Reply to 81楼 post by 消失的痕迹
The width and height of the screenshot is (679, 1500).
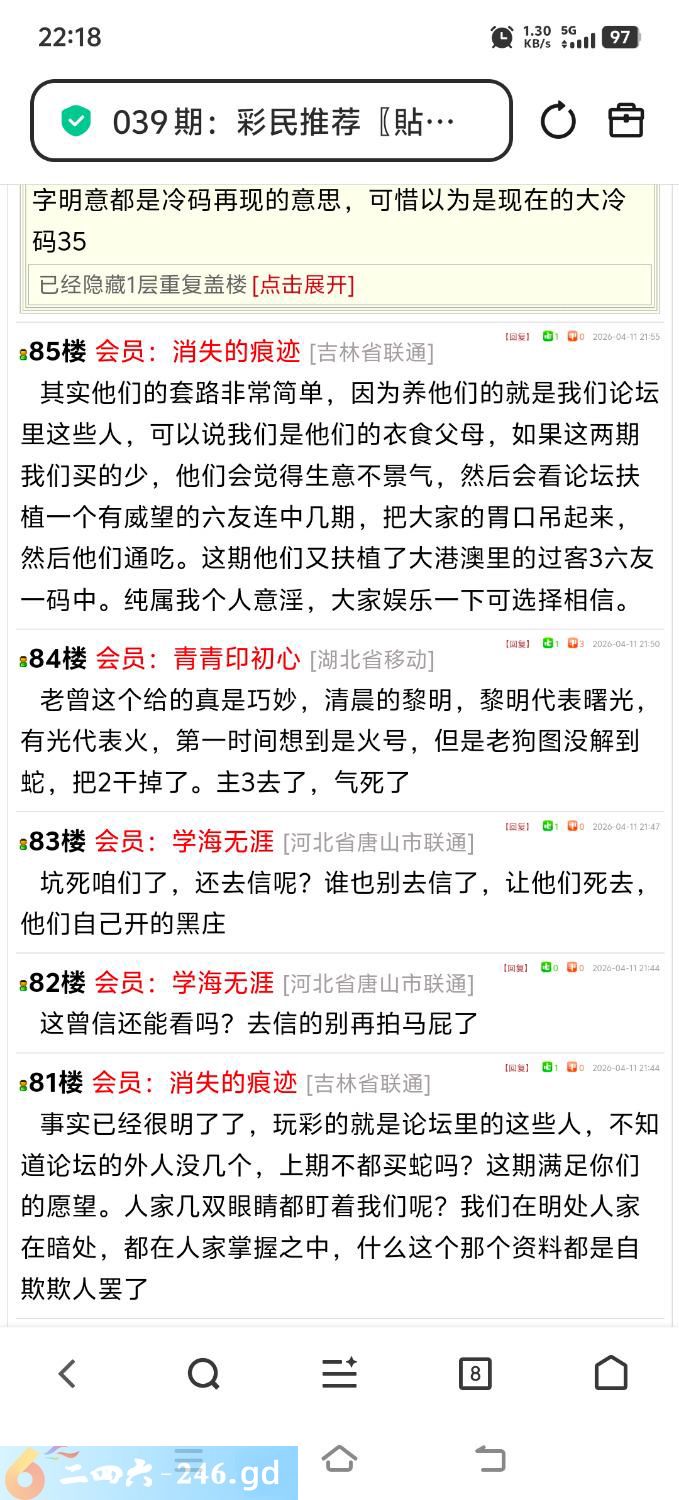coord(516,1068)
